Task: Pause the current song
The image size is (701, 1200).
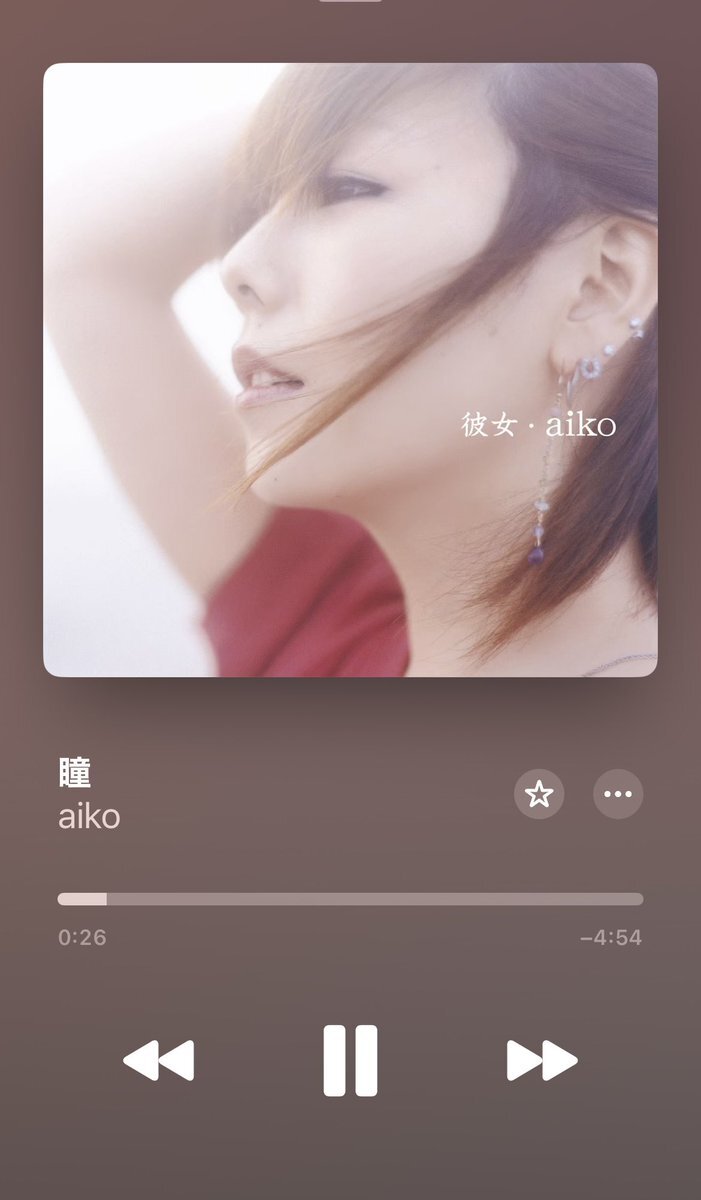Action: [350, 1060]
